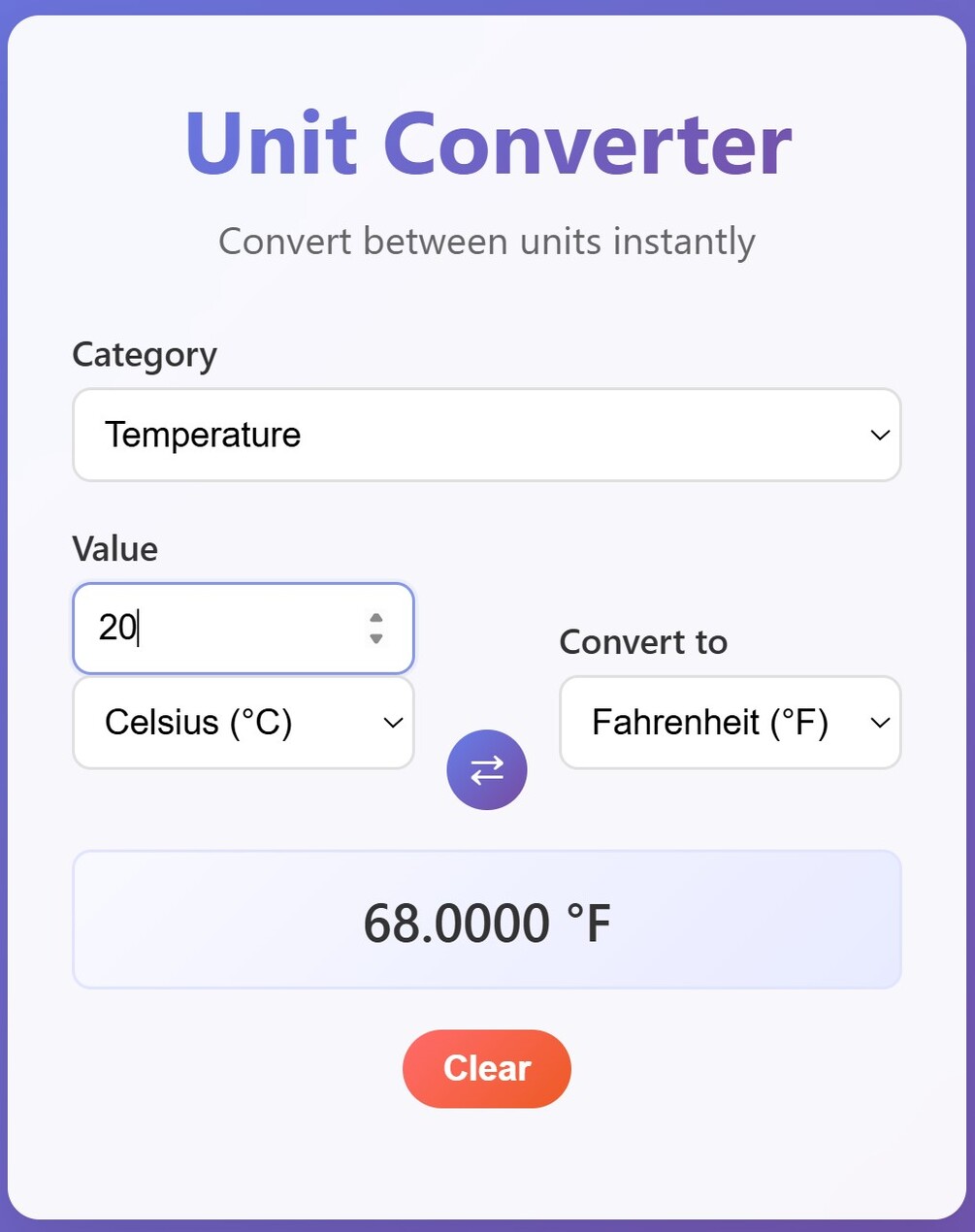
Task: Expand the Category dropdown showing Temperature
Action: click(486, 435)
